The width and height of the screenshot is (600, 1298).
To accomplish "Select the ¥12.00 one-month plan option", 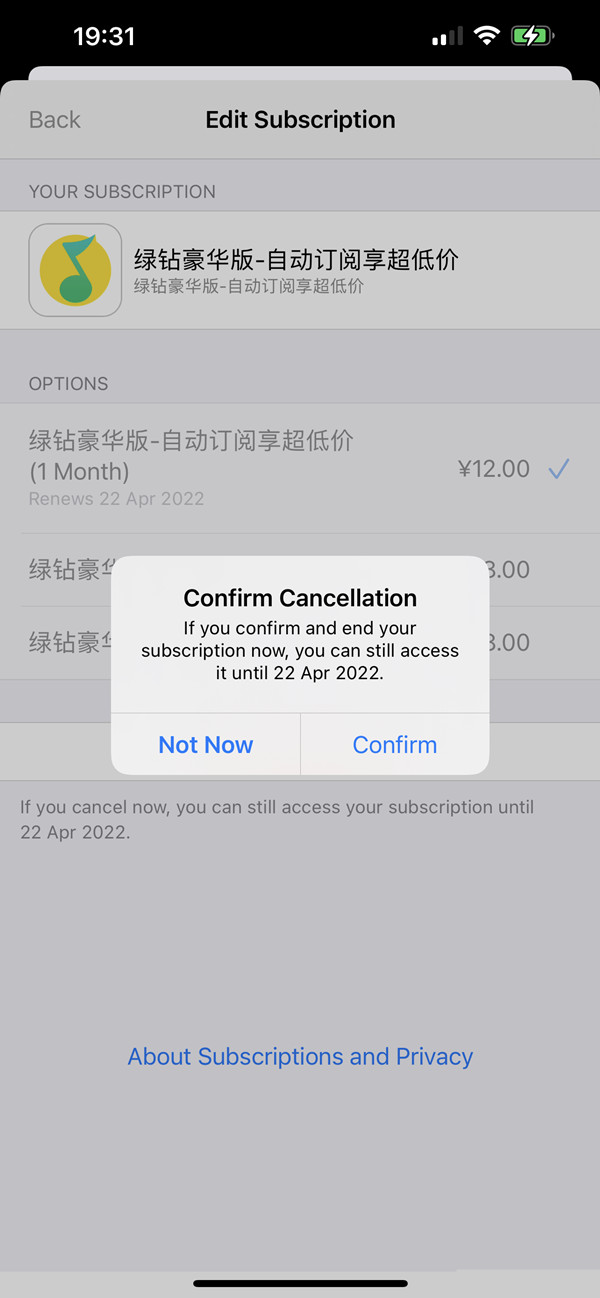I will pyautogui.click(x=298, y=468).
